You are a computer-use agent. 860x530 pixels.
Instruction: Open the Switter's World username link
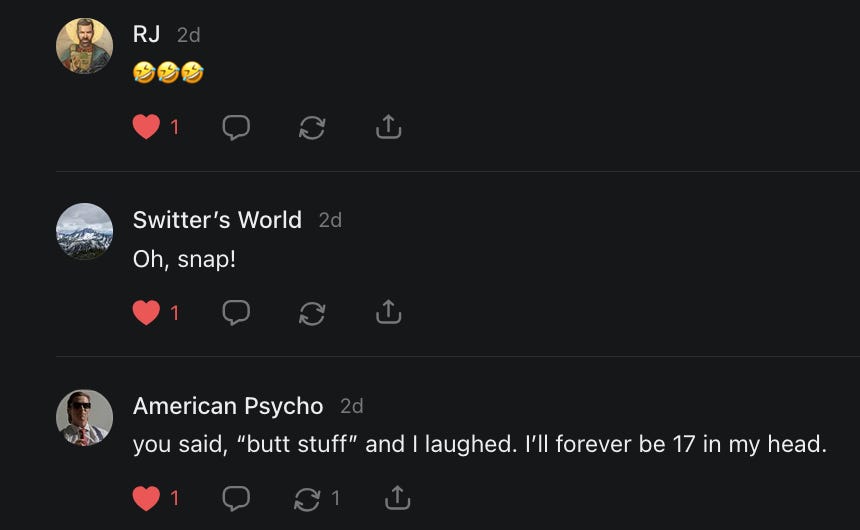(217, 220)
